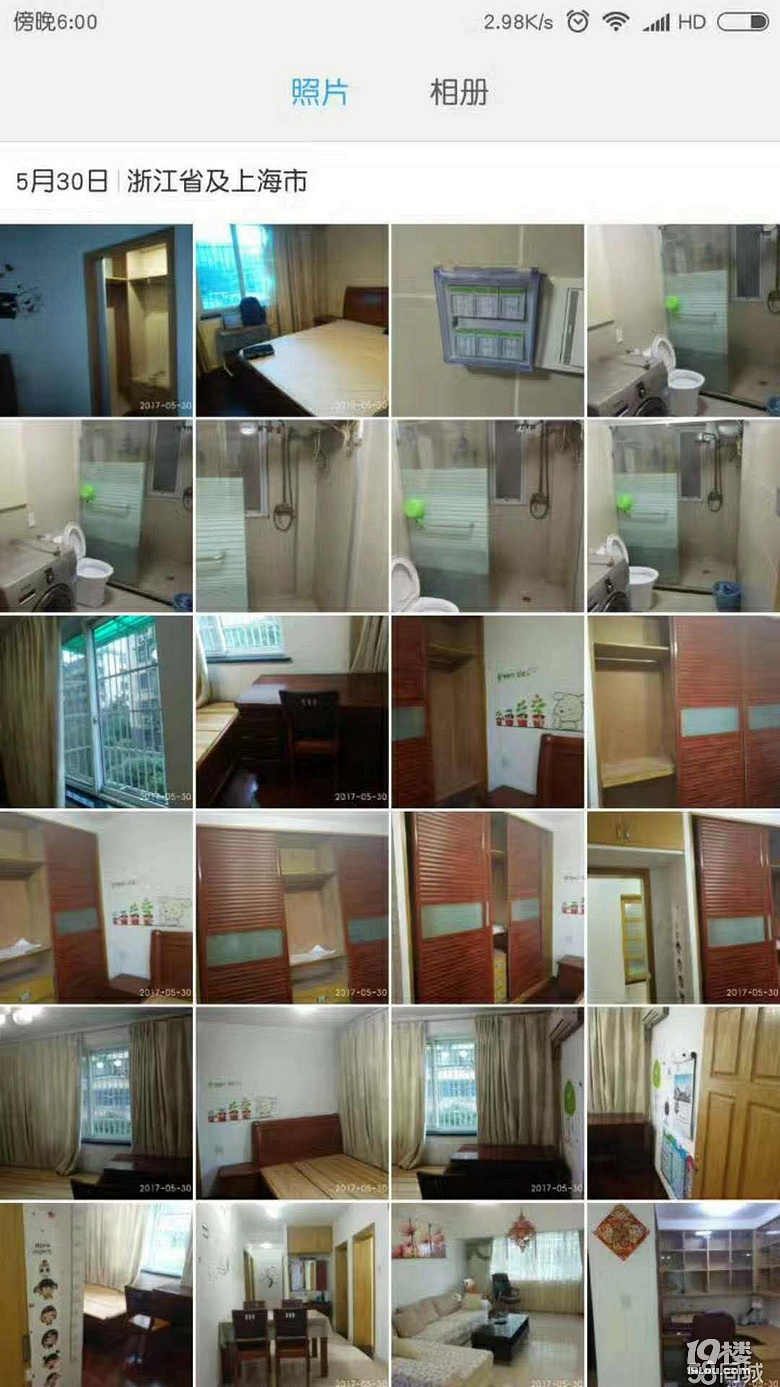The height and width of the screenshot is (1387, 780).
Task: Select the 照片 tab
Action: 319,93
